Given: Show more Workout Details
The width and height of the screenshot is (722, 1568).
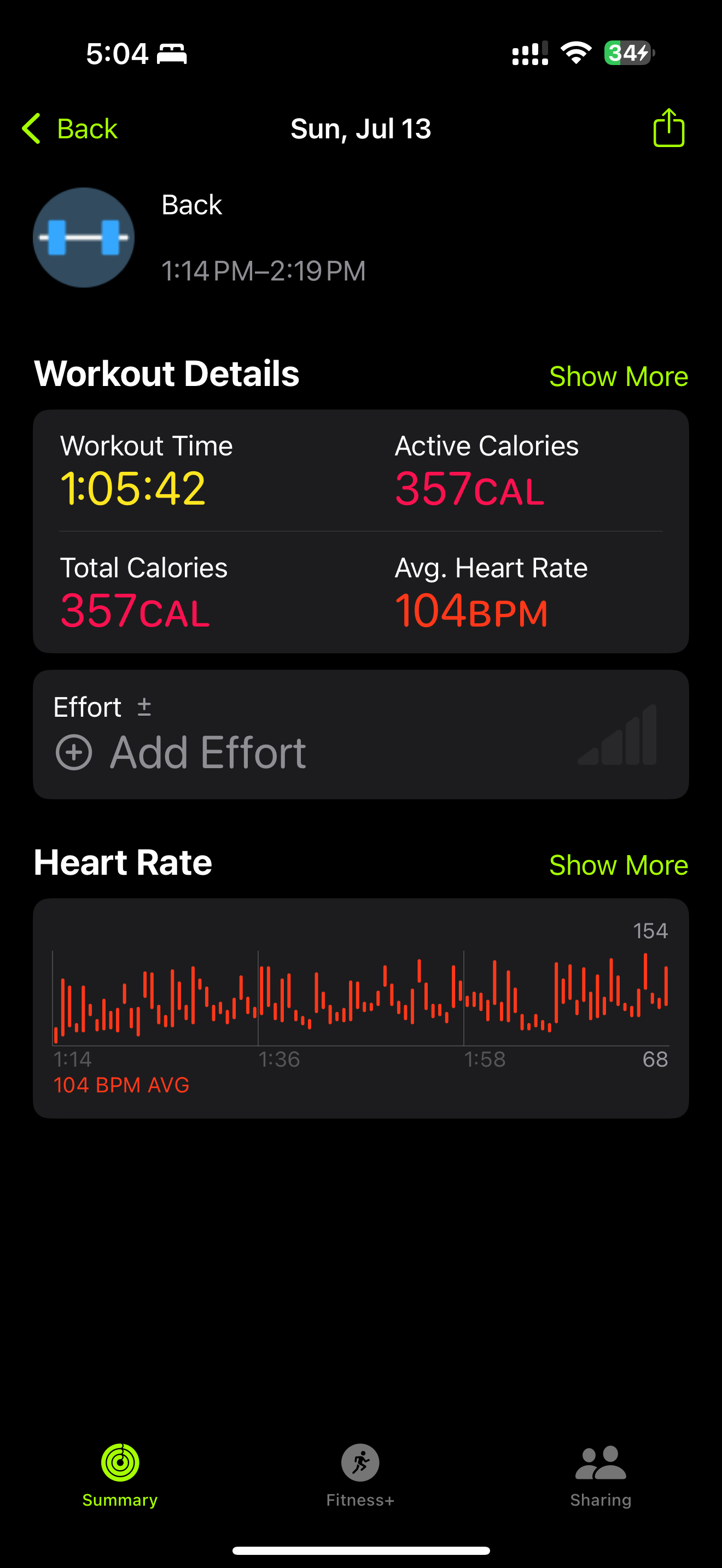Looking at the screenshot, I should tap(618, 376).
